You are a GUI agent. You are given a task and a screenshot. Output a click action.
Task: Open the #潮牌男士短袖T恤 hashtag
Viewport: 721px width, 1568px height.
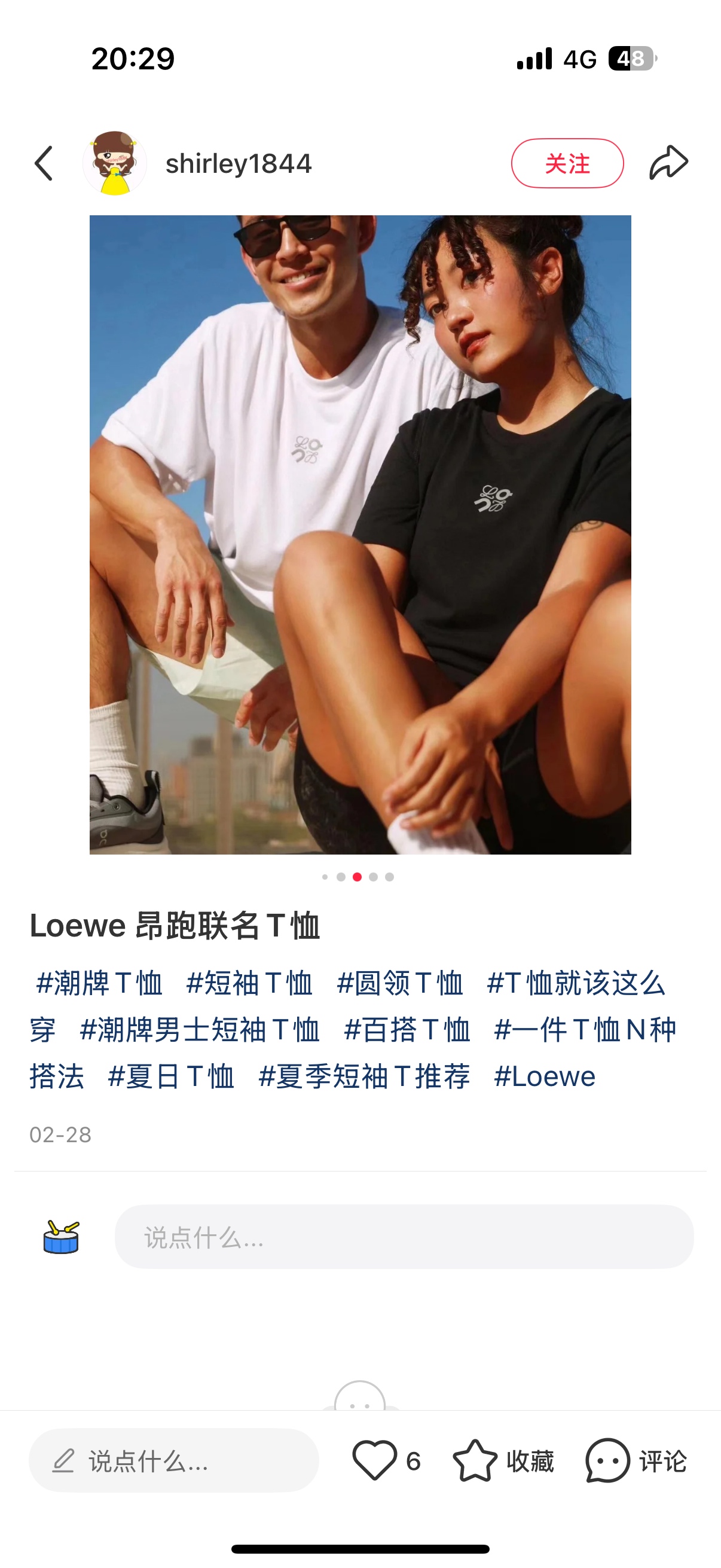[200, 1030]
